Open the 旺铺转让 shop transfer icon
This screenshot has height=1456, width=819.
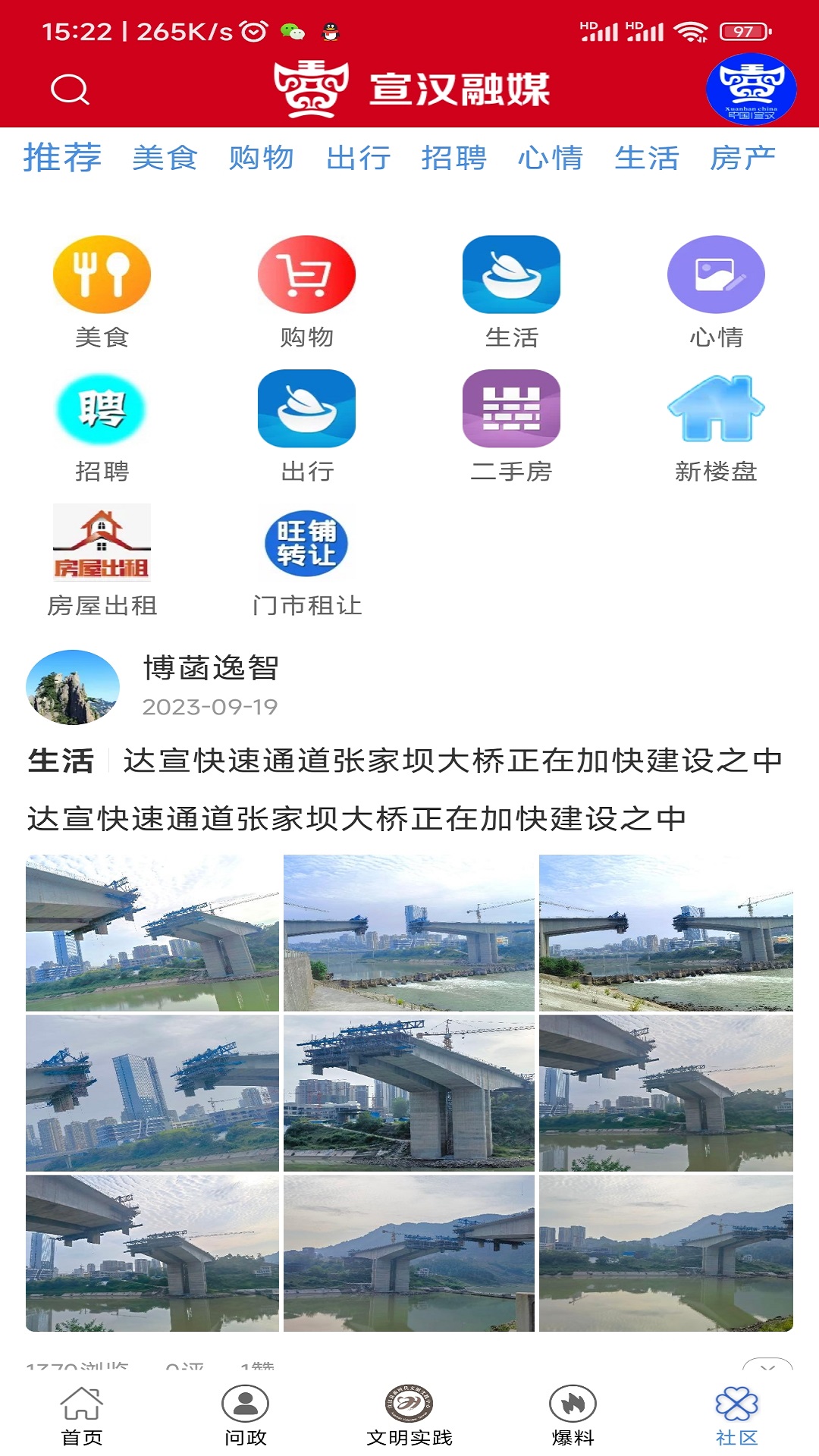(307, 542)
